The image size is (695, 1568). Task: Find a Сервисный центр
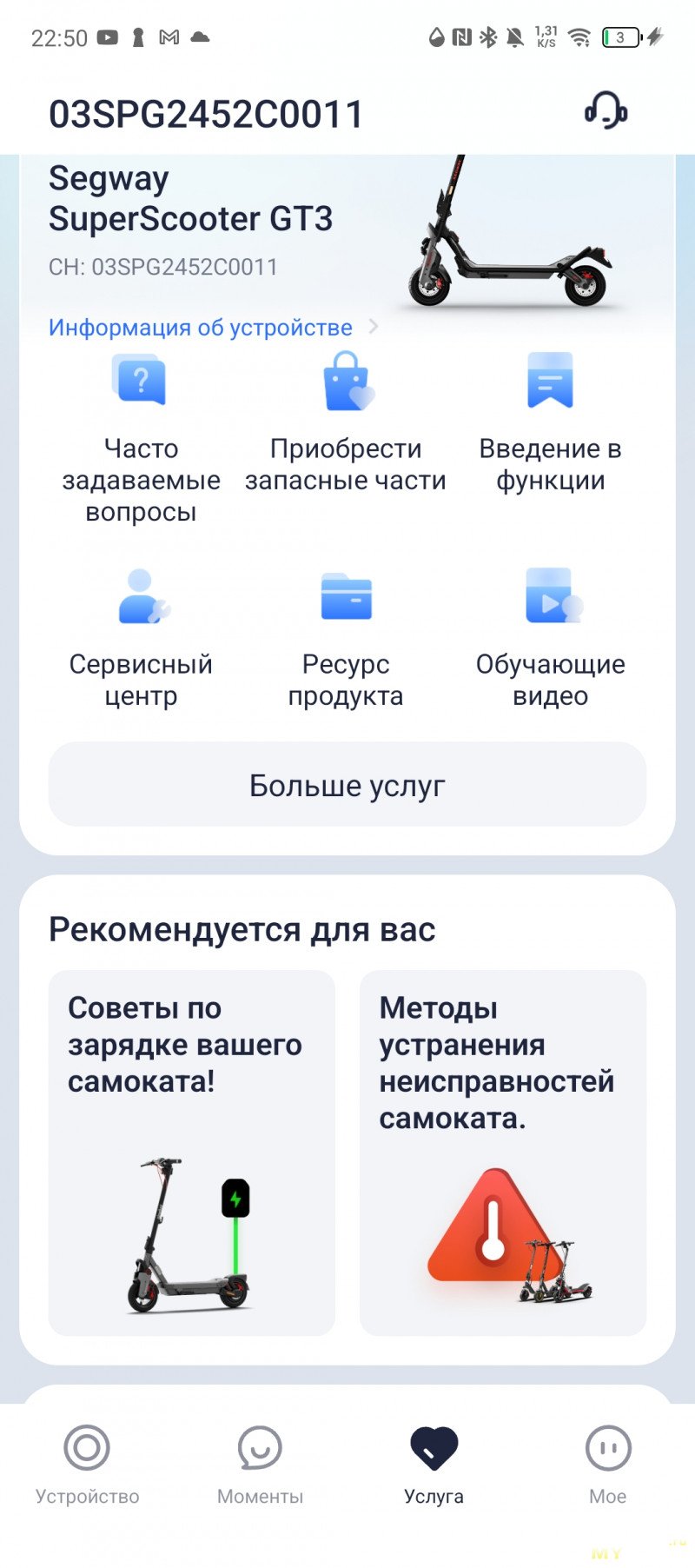(x=141, y=638)
